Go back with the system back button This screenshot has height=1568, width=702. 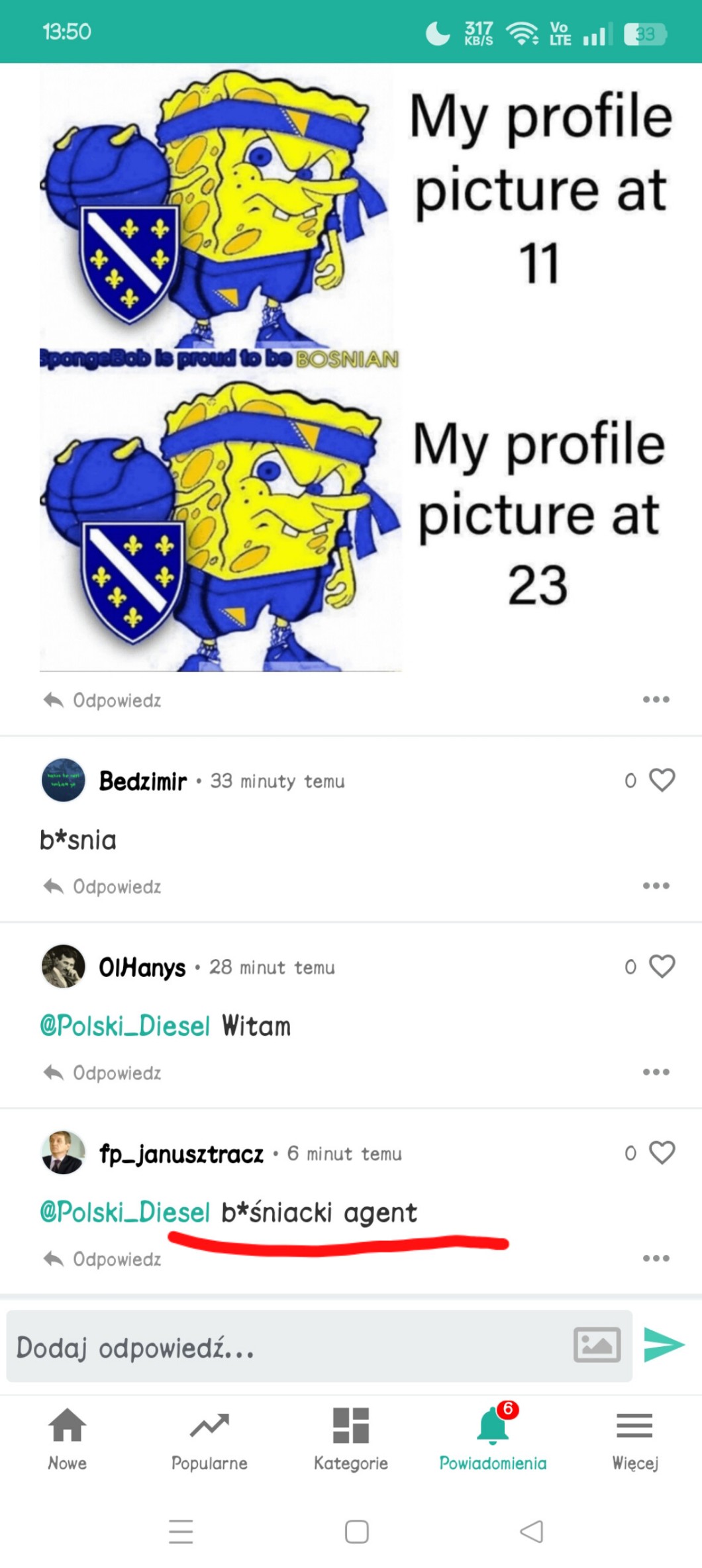tap(531, 1532)
